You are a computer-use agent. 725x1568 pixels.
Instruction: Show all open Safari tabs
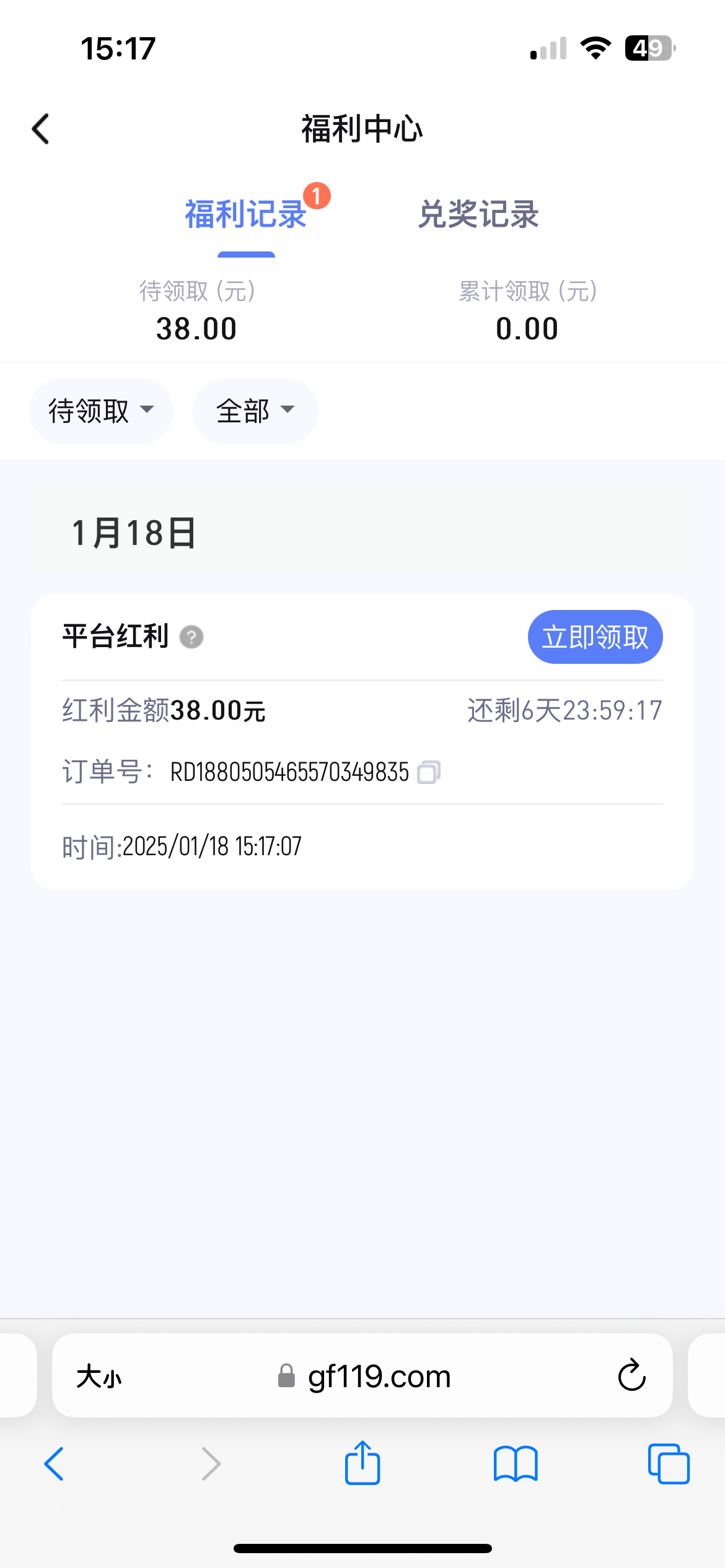pyautogui.click(x=669, y=1464)
